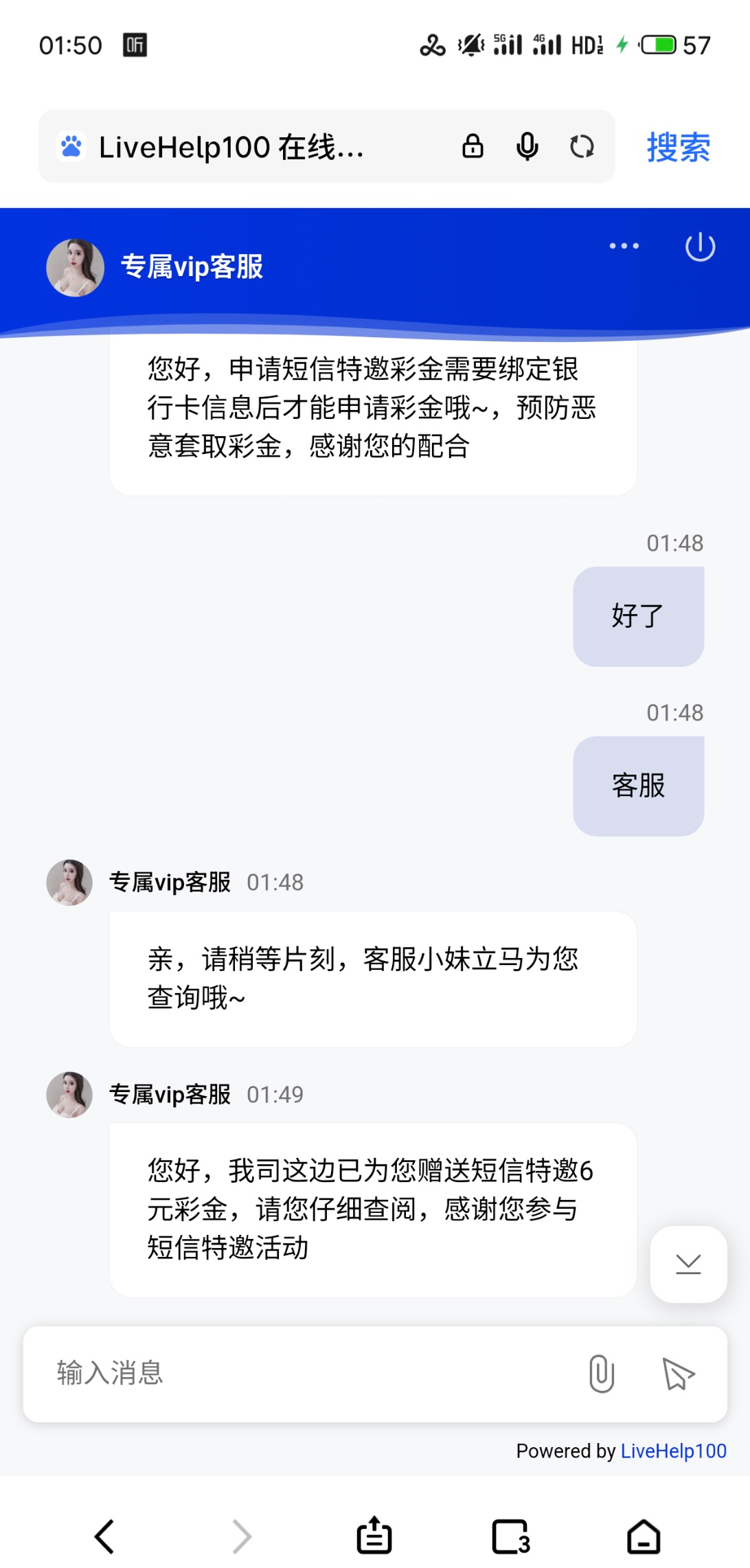Viewport: 750px width, 1568px height.
Task: Go to the browser home page
Action: [x=644, y=1536]
